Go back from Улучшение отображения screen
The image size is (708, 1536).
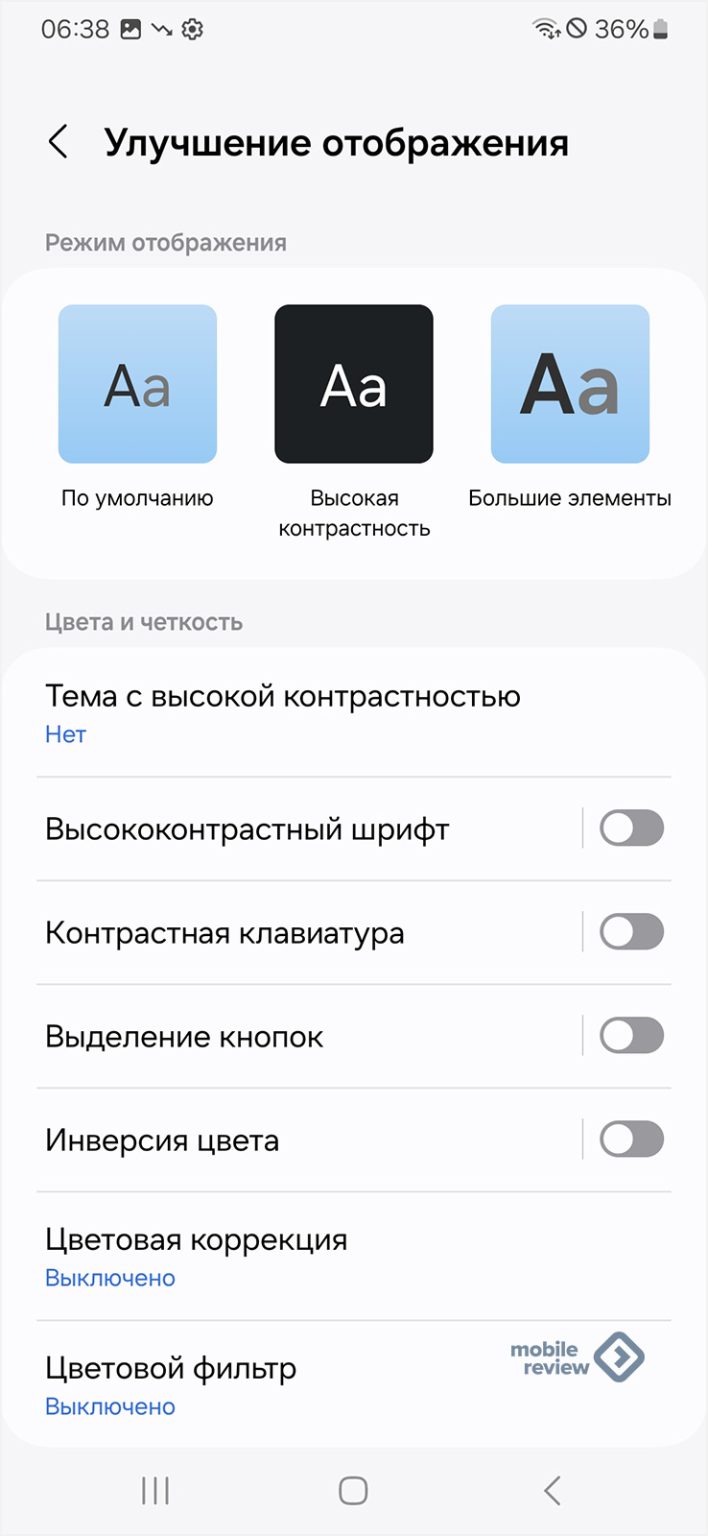(x=58, y=142)
